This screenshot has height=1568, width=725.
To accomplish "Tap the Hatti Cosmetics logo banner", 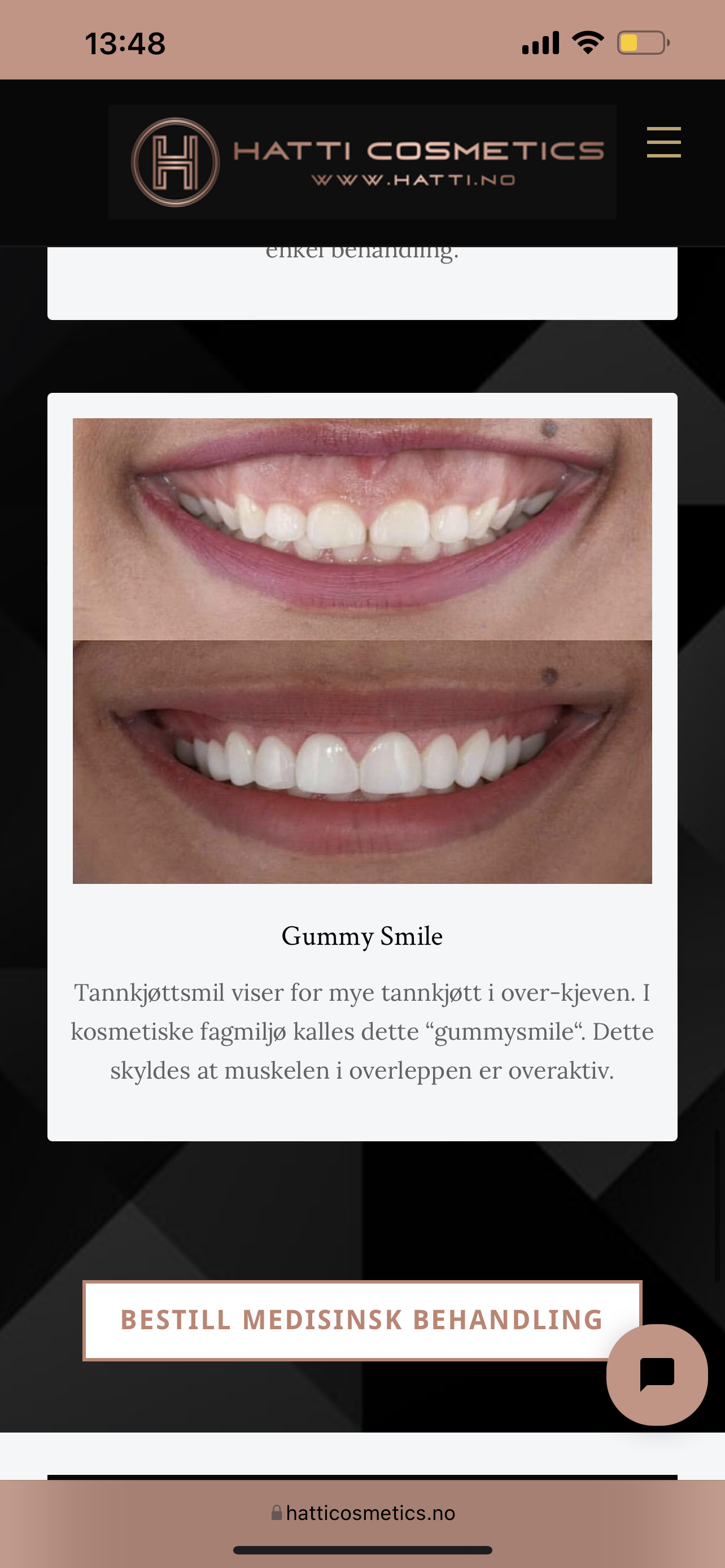I will click(x=362, y=162).
